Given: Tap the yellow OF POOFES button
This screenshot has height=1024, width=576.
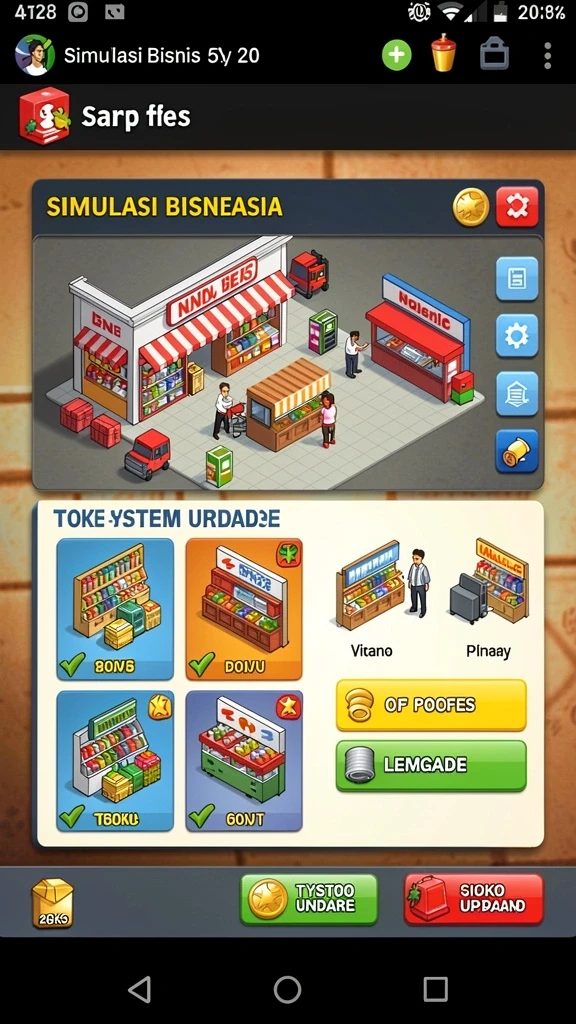Looking at the screenshot, I should click(x=431, y=705).
